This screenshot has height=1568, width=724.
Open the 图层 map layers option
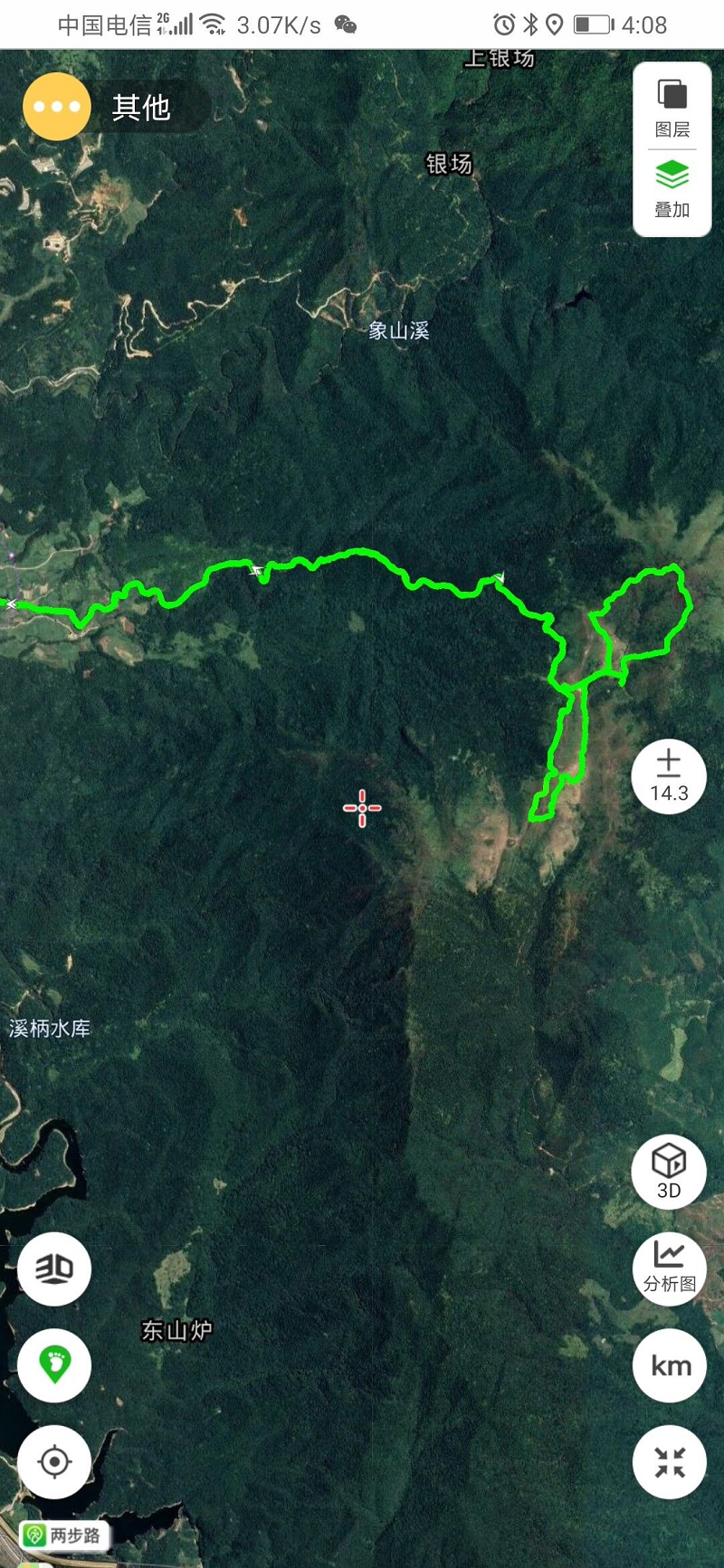[672, 108]
